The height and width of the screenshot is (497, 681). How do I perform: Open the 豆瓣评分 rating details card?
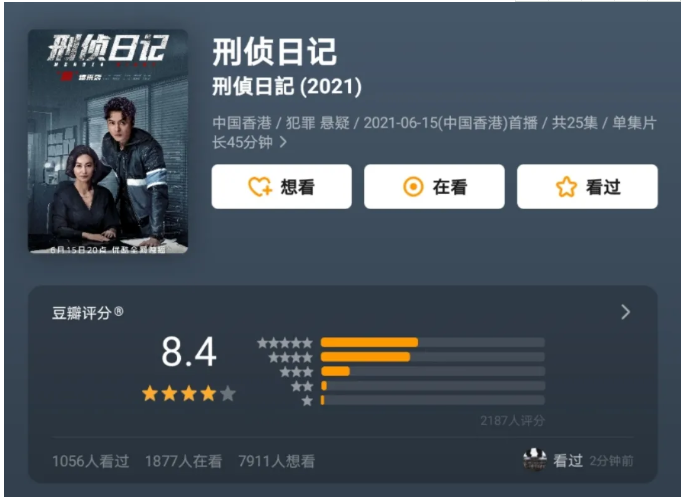click(625, 312)
